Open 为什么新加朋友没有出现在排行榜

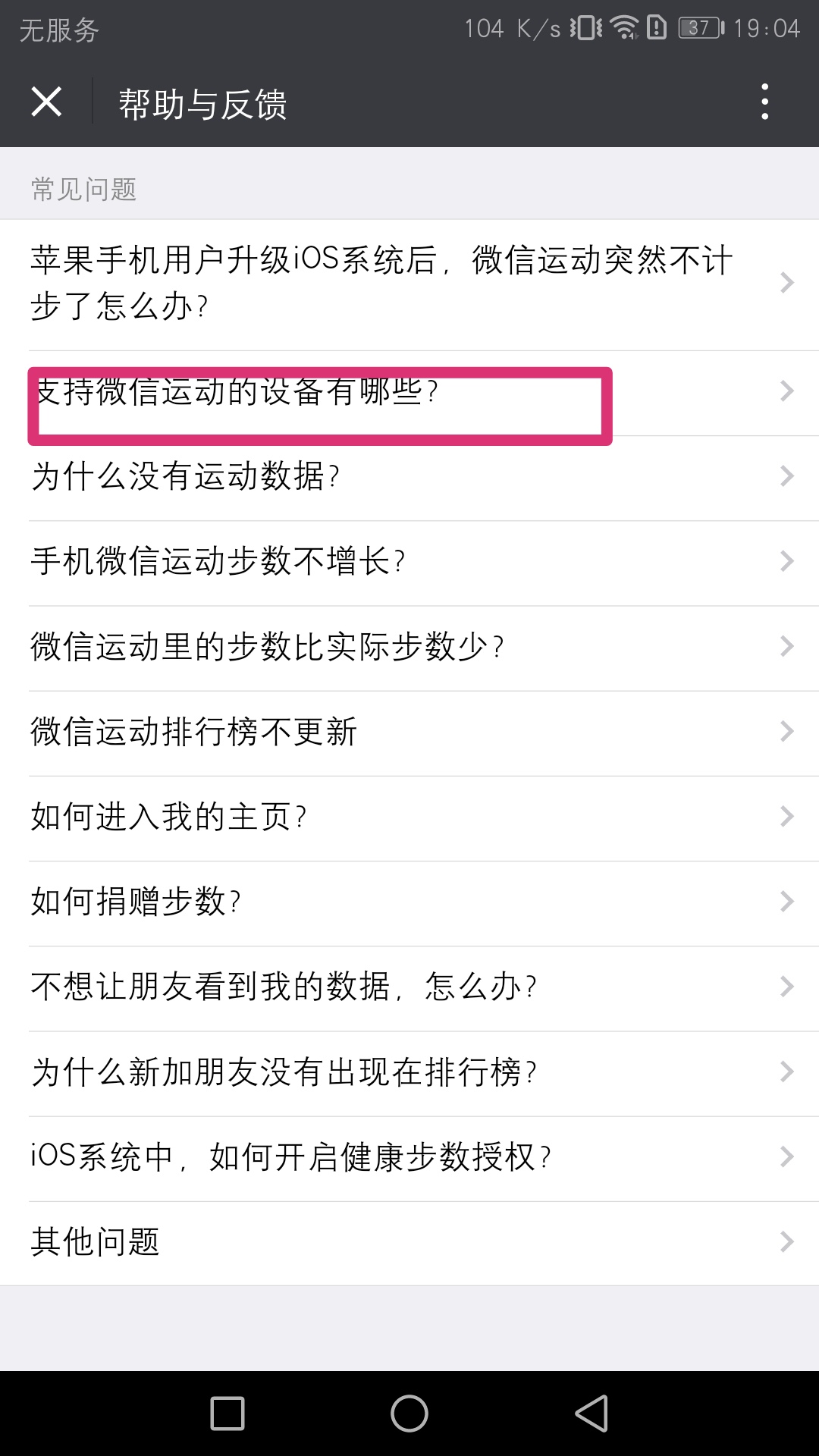409,1072
